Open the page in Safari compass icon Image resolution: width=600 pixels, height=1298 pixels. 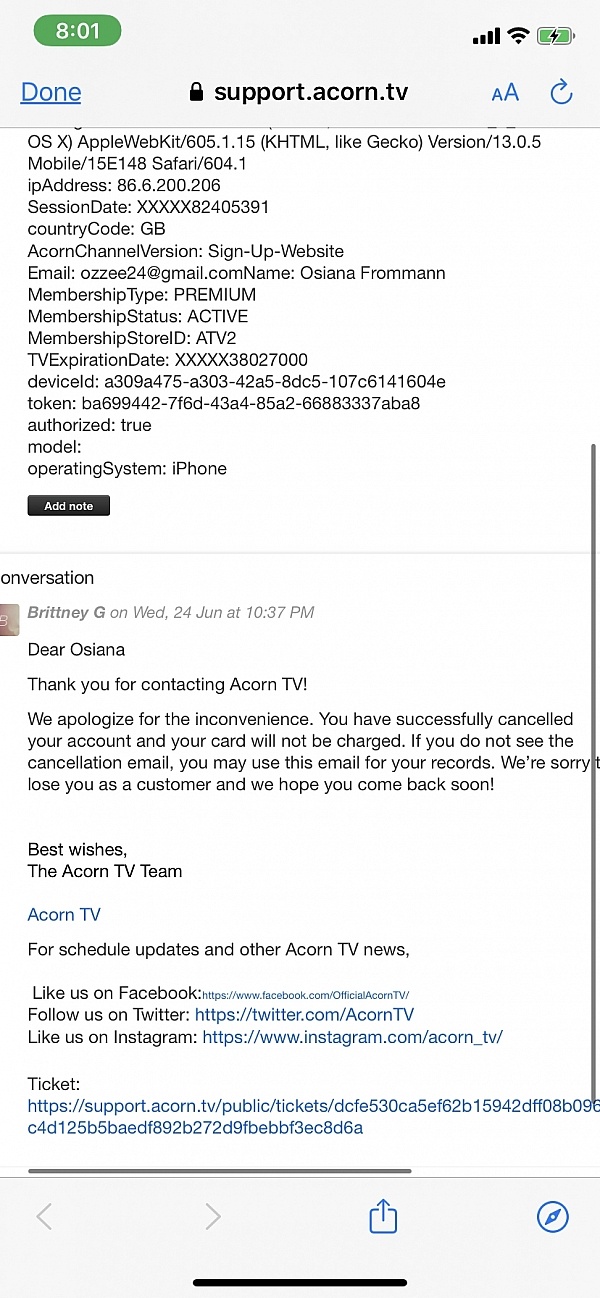(x=553, y=1217)
